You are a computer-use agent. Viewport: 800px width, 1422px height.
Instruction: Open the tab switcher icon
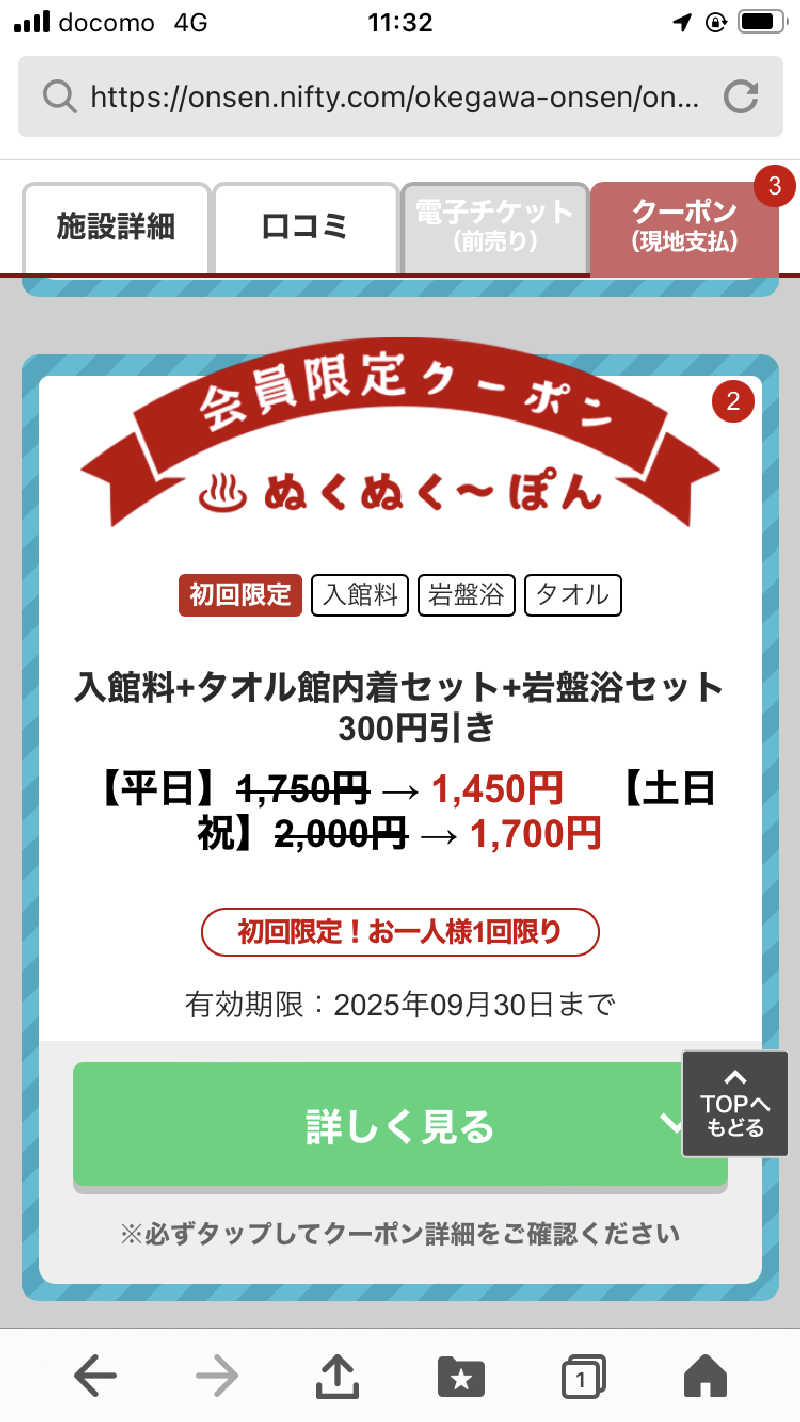click(584, 1375)
